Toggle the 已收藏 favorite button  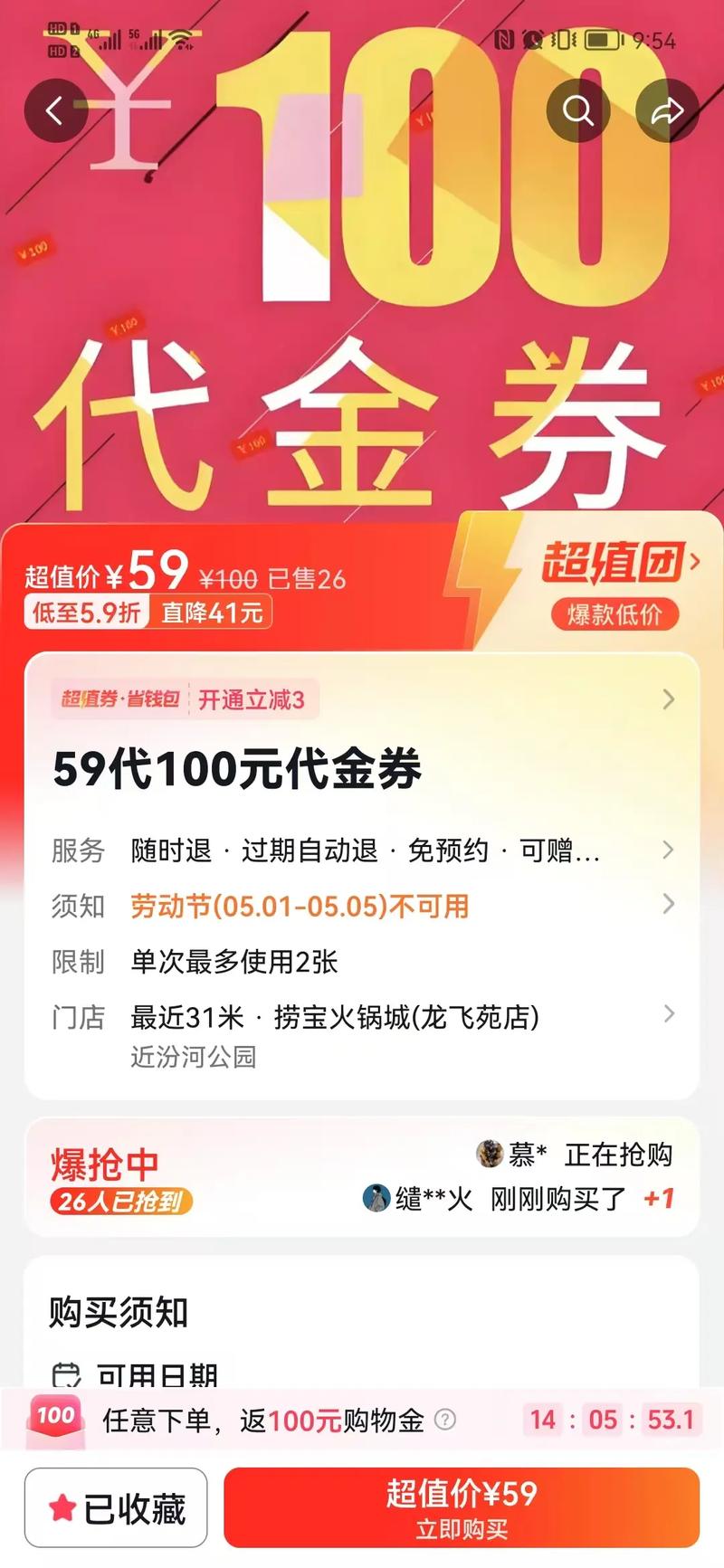[116, 1508]
